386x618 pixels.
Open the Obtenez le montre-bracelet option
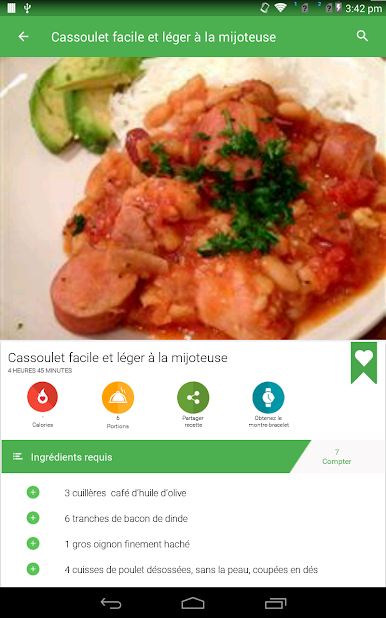[x=269, y=397]
